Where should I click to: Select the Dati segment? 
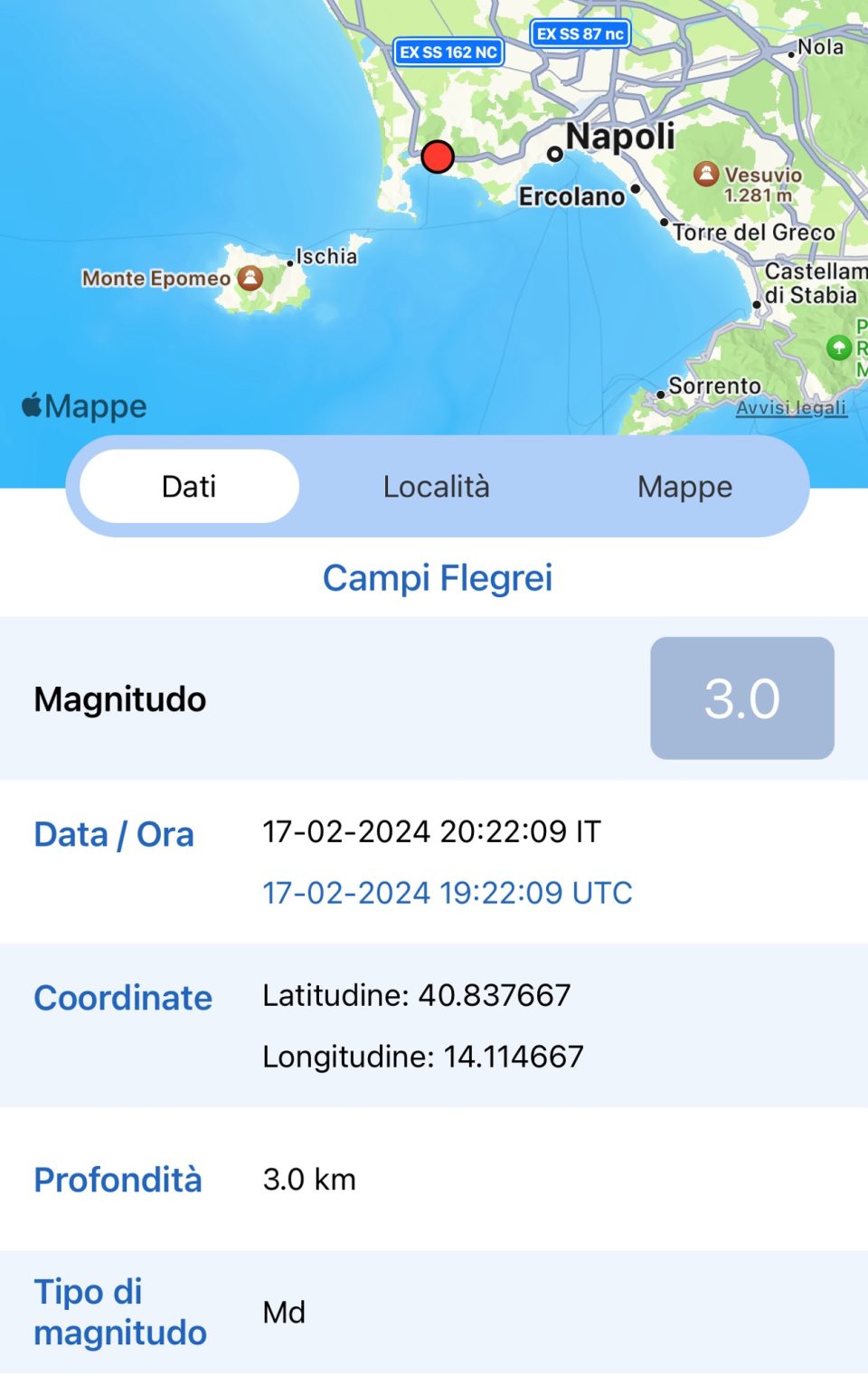click(x=189, y=487)
